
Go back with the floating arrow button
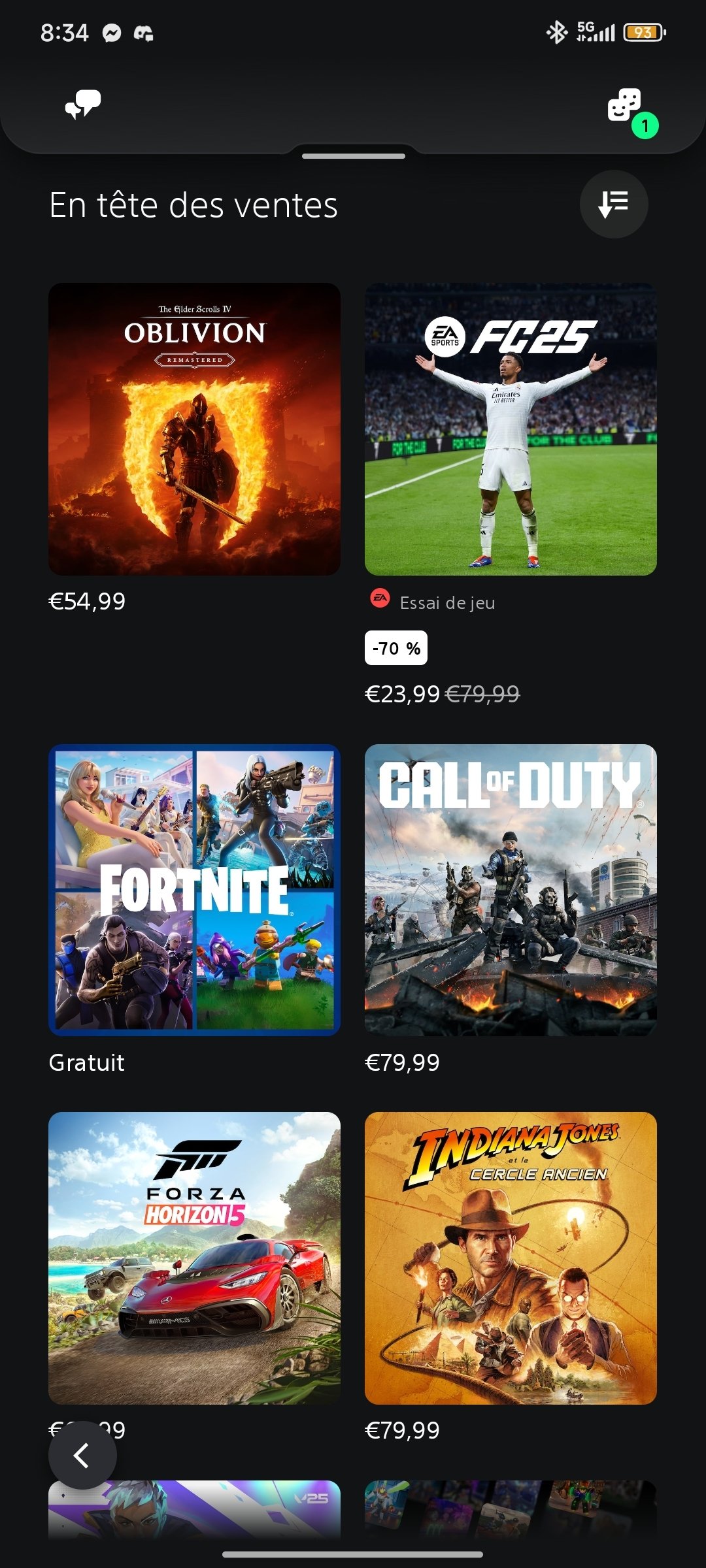point(82,1455)
